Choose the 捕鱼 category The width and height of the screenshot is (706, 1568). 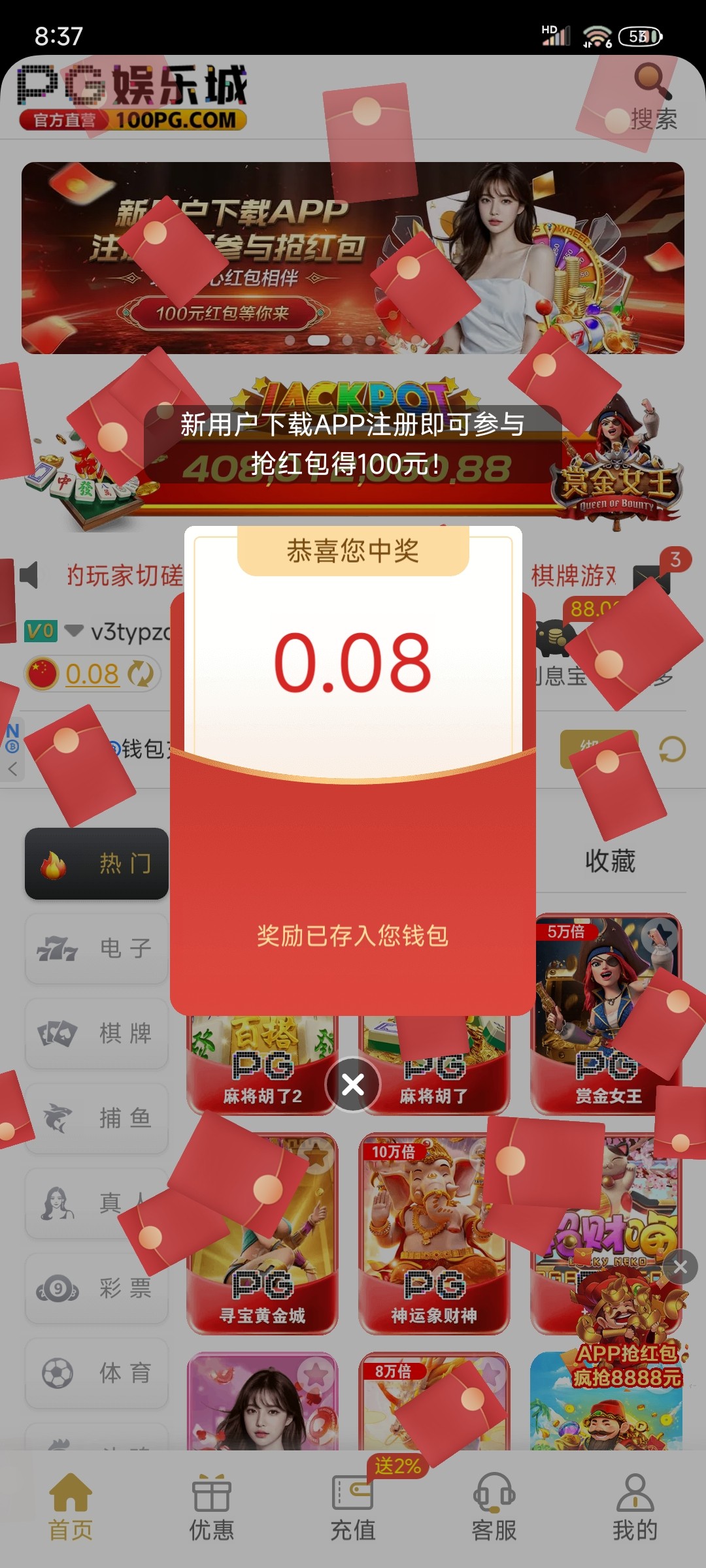tap(97, 1119)
